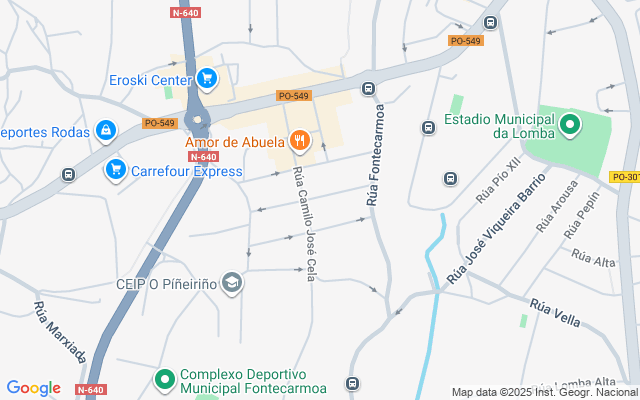The width and height of the screenshot is (640, 400).
Task: Select the bus stop on Rúa Fontecarmoa
Action: [369, 88]
